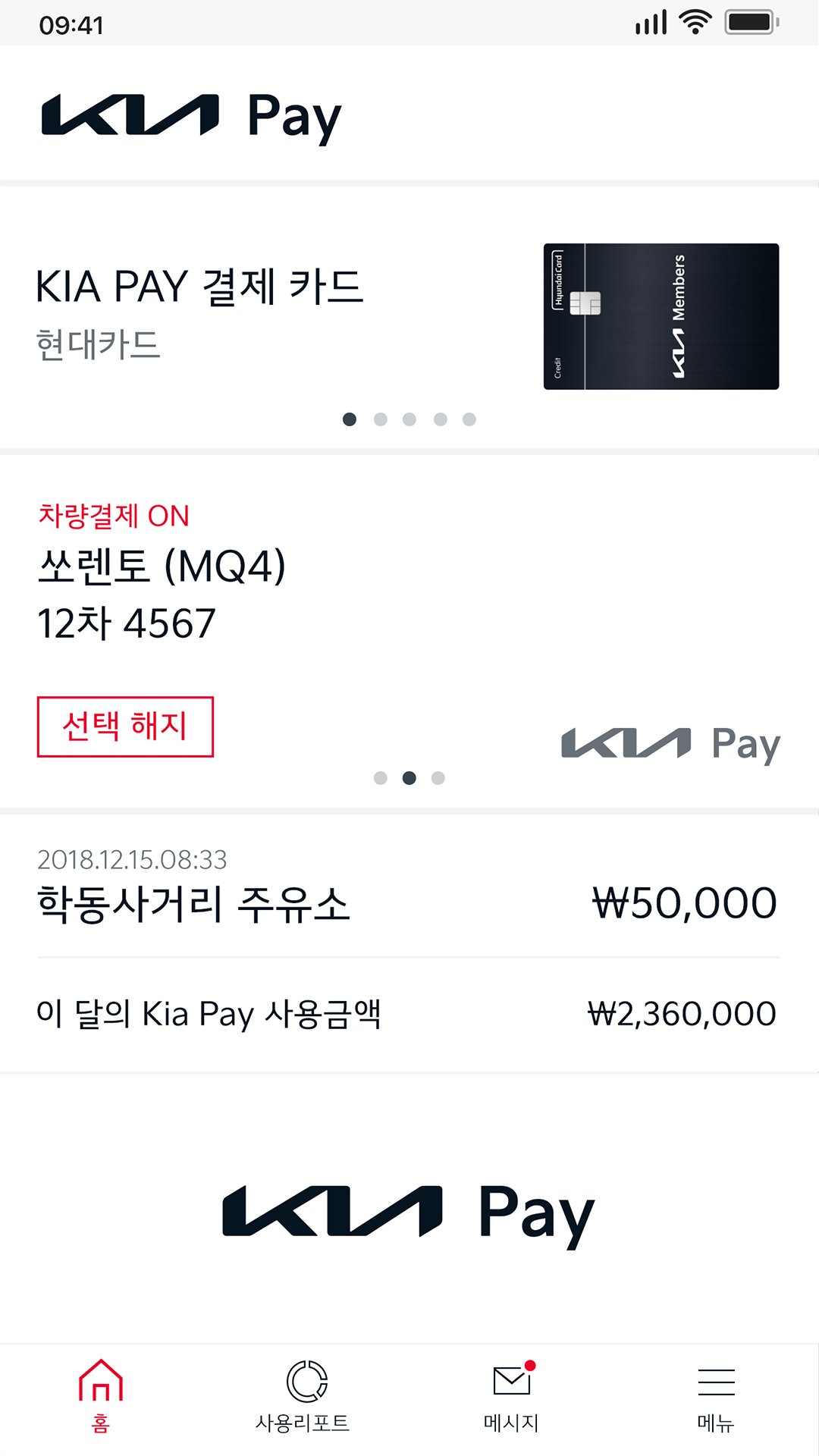The height and width of the screenshot is (1456, 819).
Task: Toggle 차량결제 ON vehicle payment setting
Action: [x=113, y=515]
